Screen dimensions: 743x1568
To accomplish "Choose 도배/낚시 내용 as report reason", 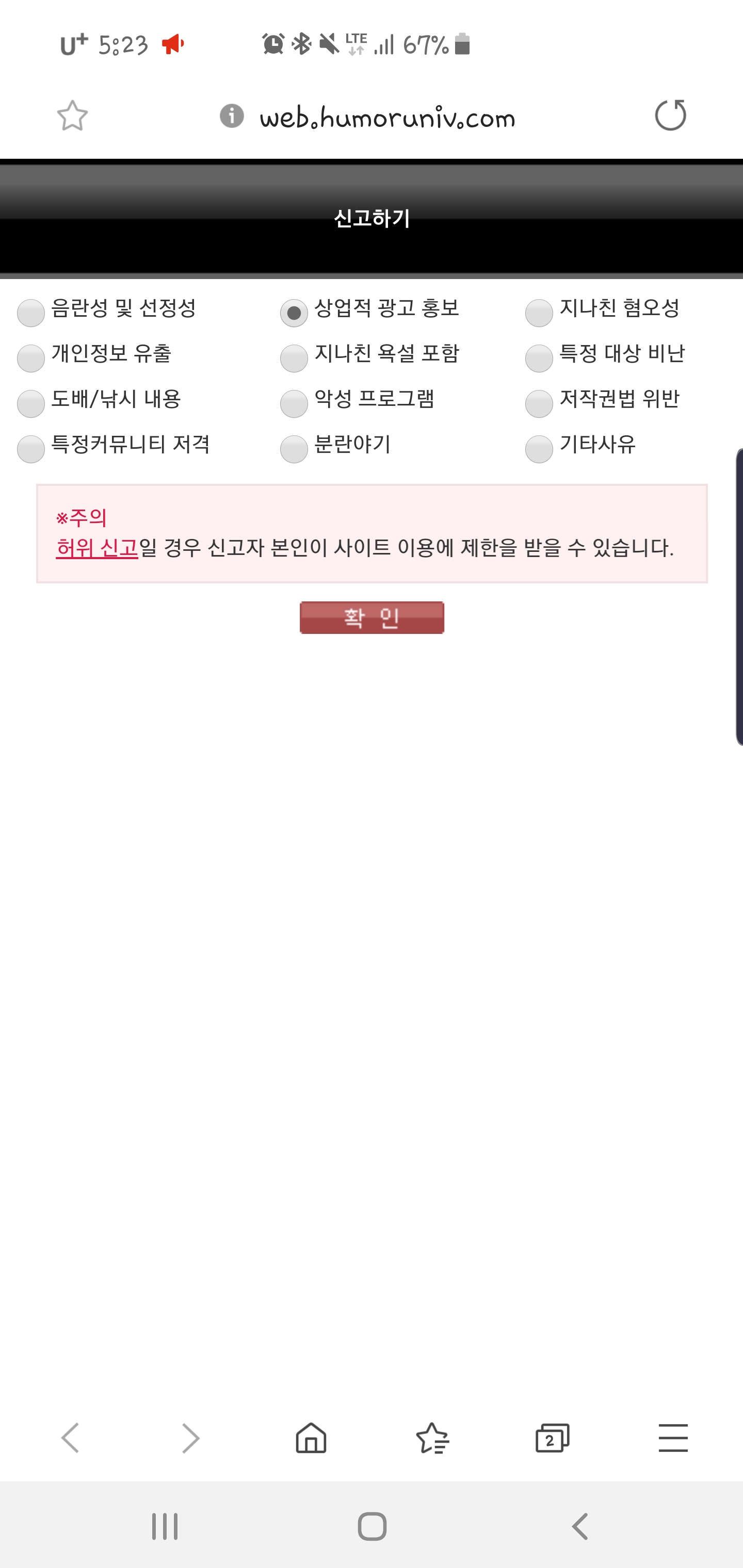I will pos(30,403).
